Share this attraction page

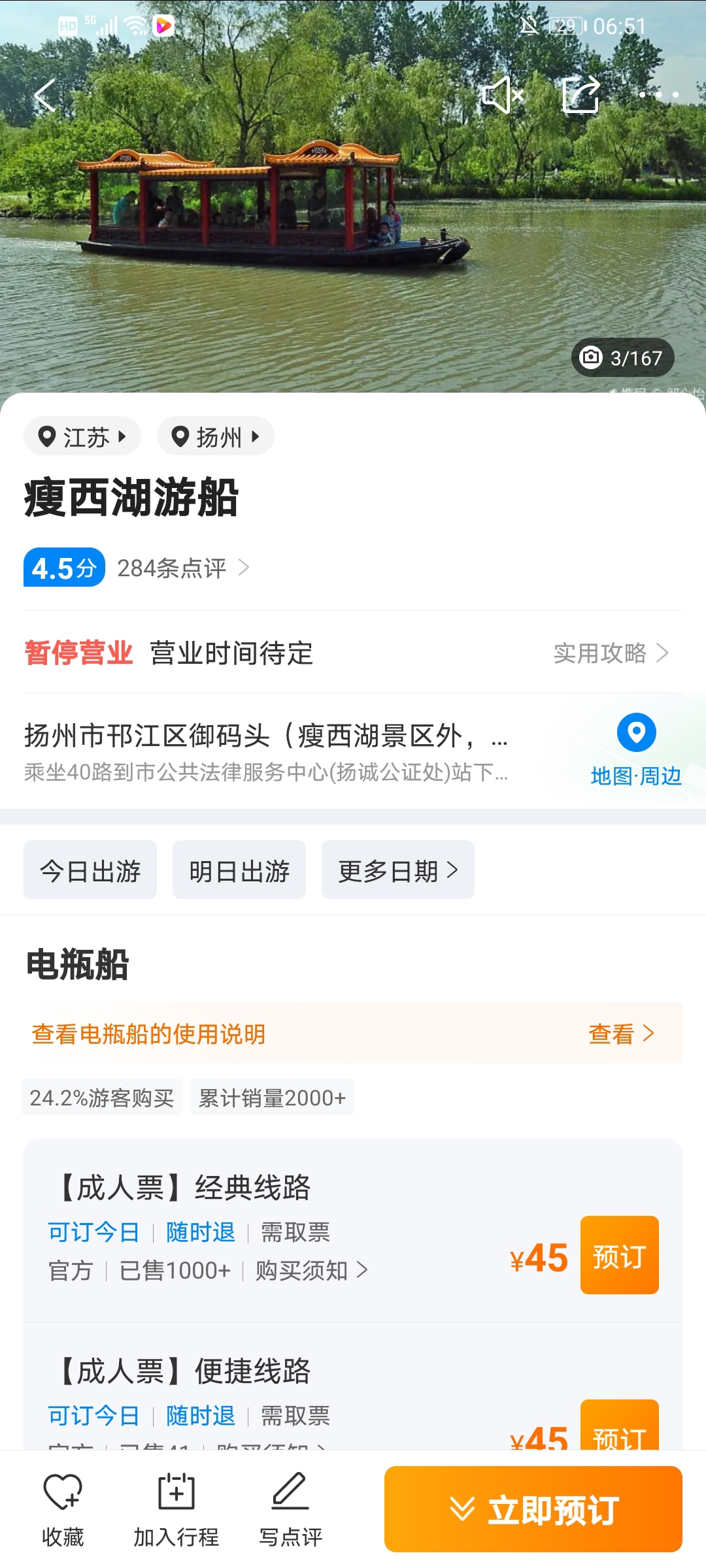pos(580,95)
